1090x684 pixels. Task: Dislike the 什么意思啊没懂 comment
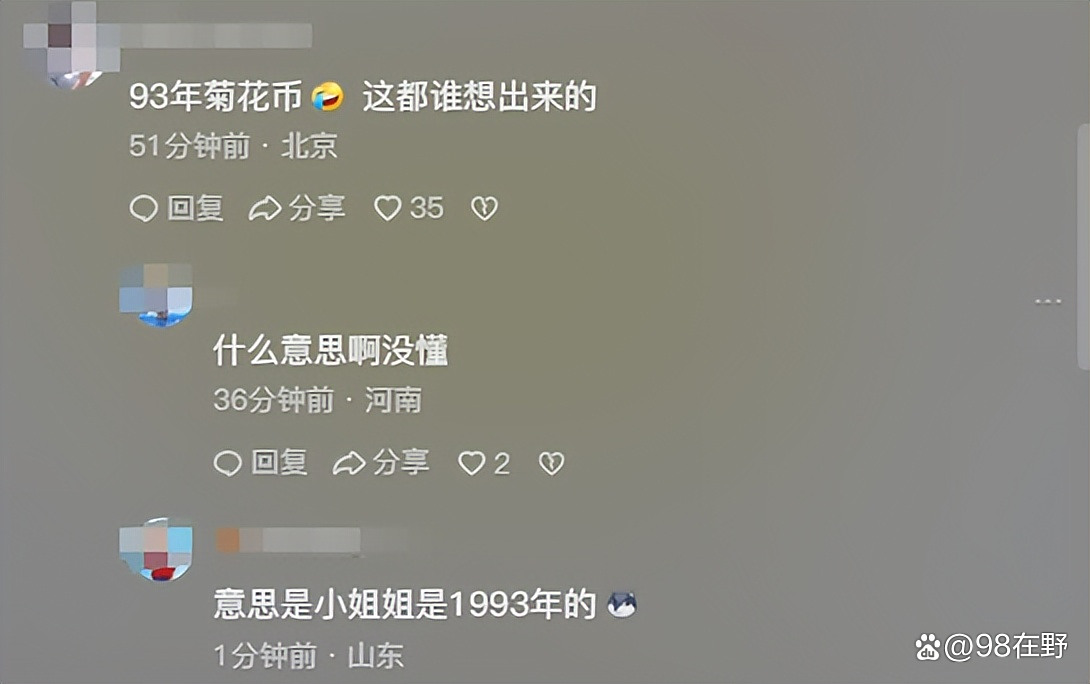tap(551, 463)
